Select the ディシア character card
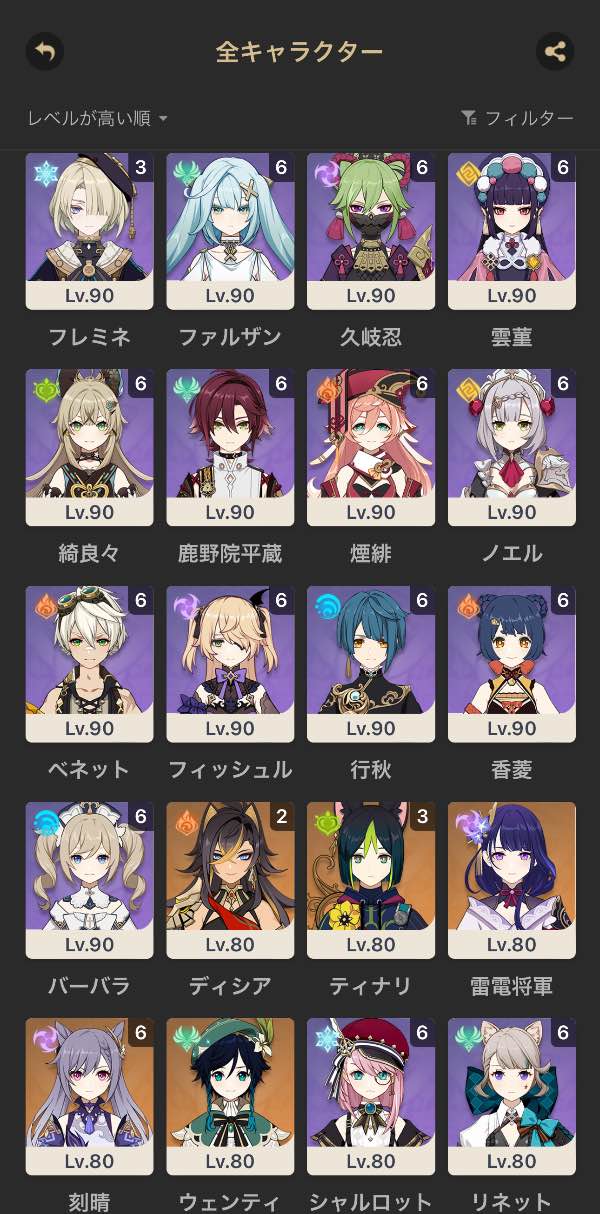600x1214 pixels. 230,880
